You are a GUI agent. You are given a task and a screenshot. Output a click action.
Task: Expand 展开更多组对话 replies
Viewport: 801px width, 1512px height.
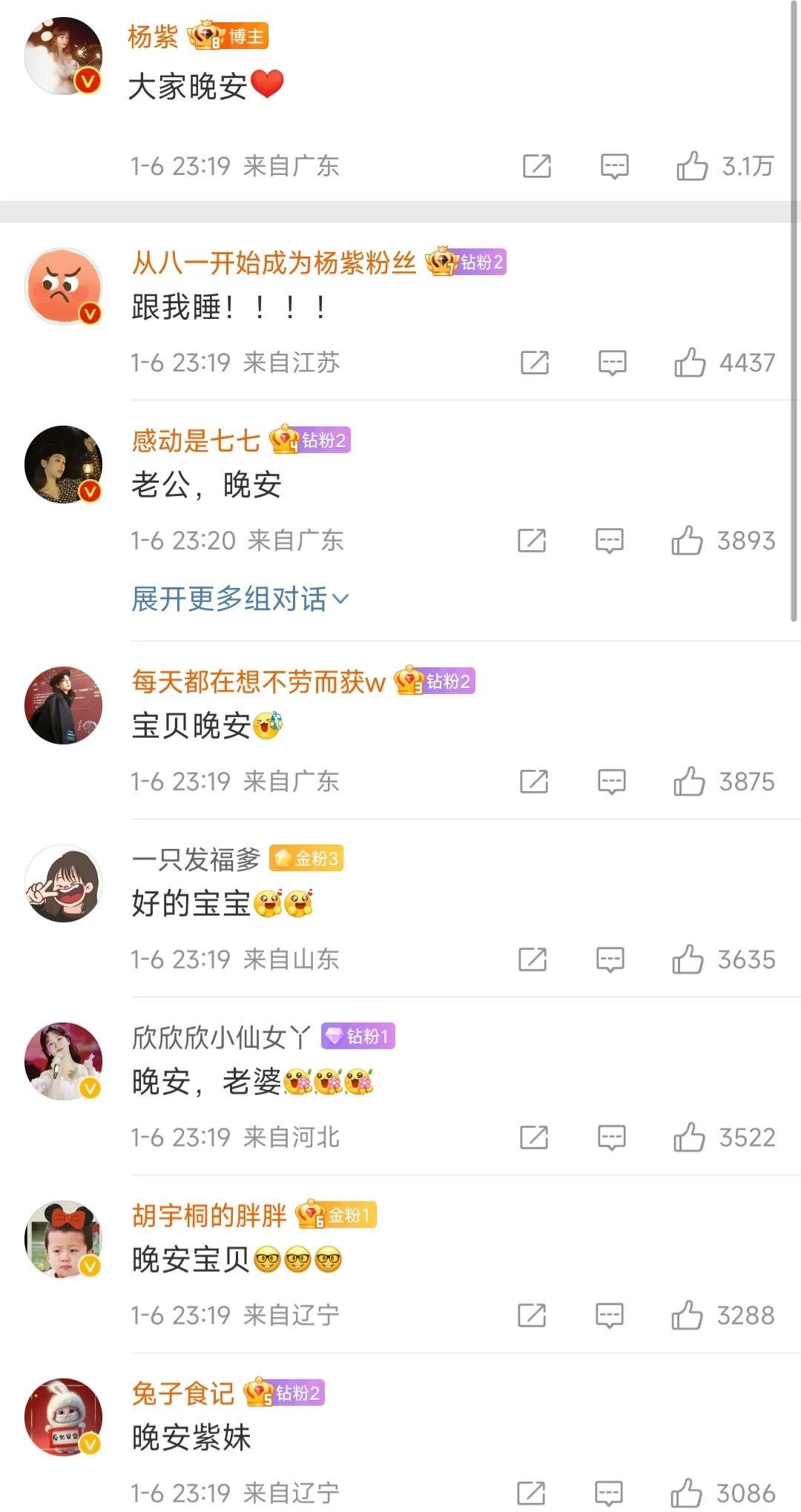point(239,598)
